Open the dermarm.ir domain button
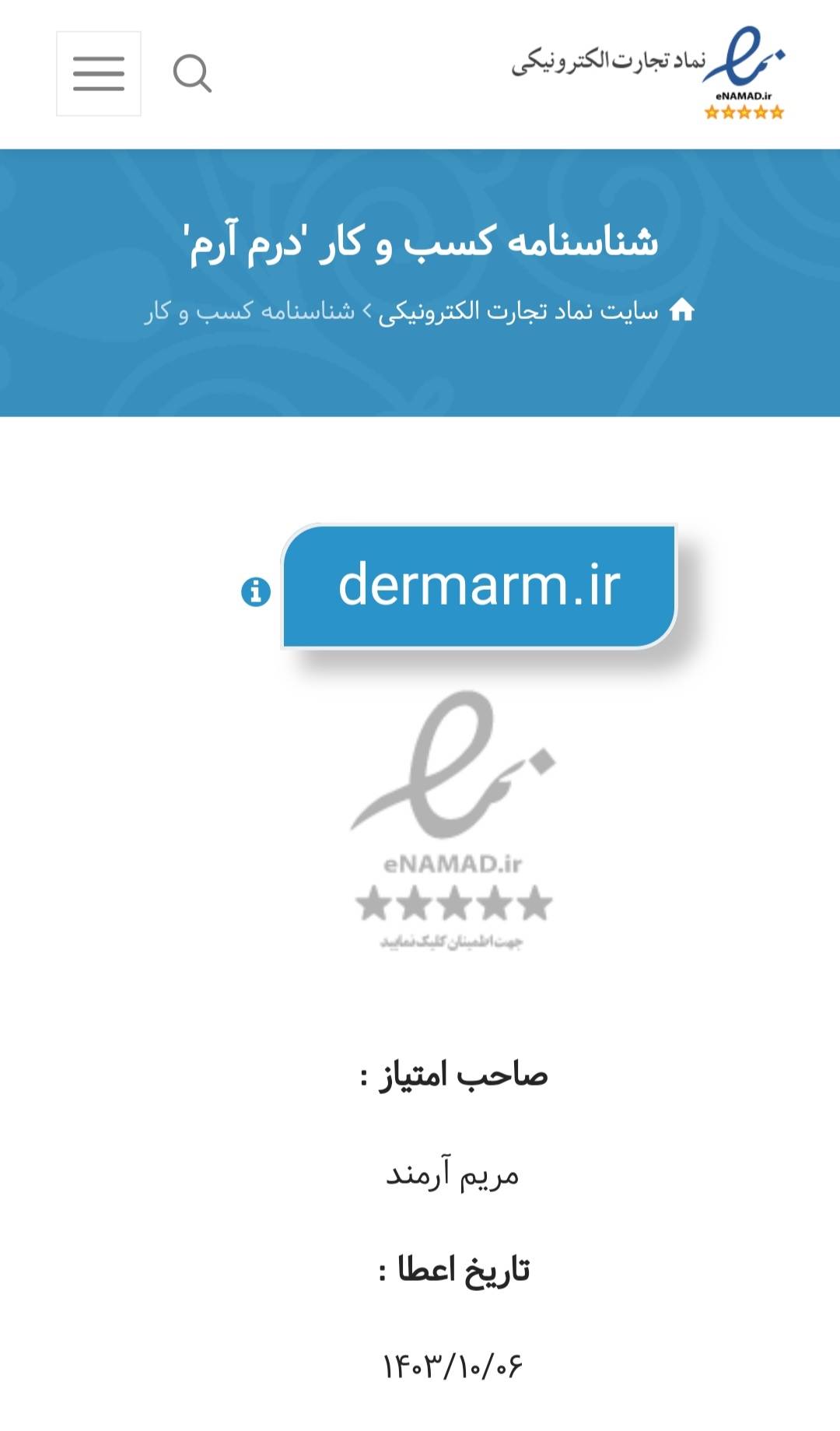Image resolution: width=840 pixels, height=1431 pixels. (x=479, y=586)
